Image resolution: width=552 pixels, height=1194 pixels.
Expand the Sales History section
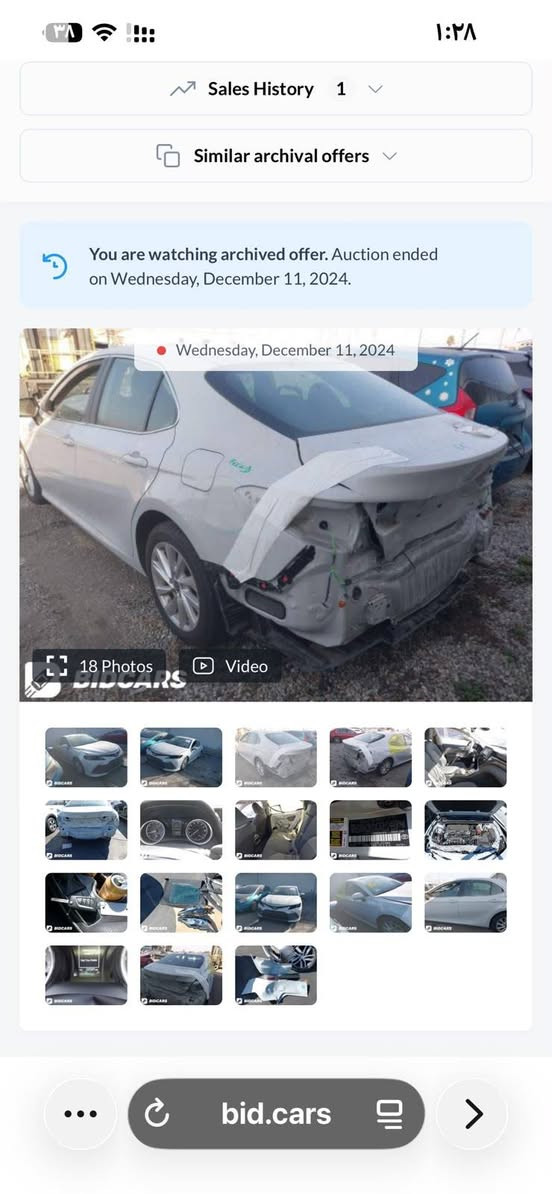pyautogui.click(x=276, y=89)
